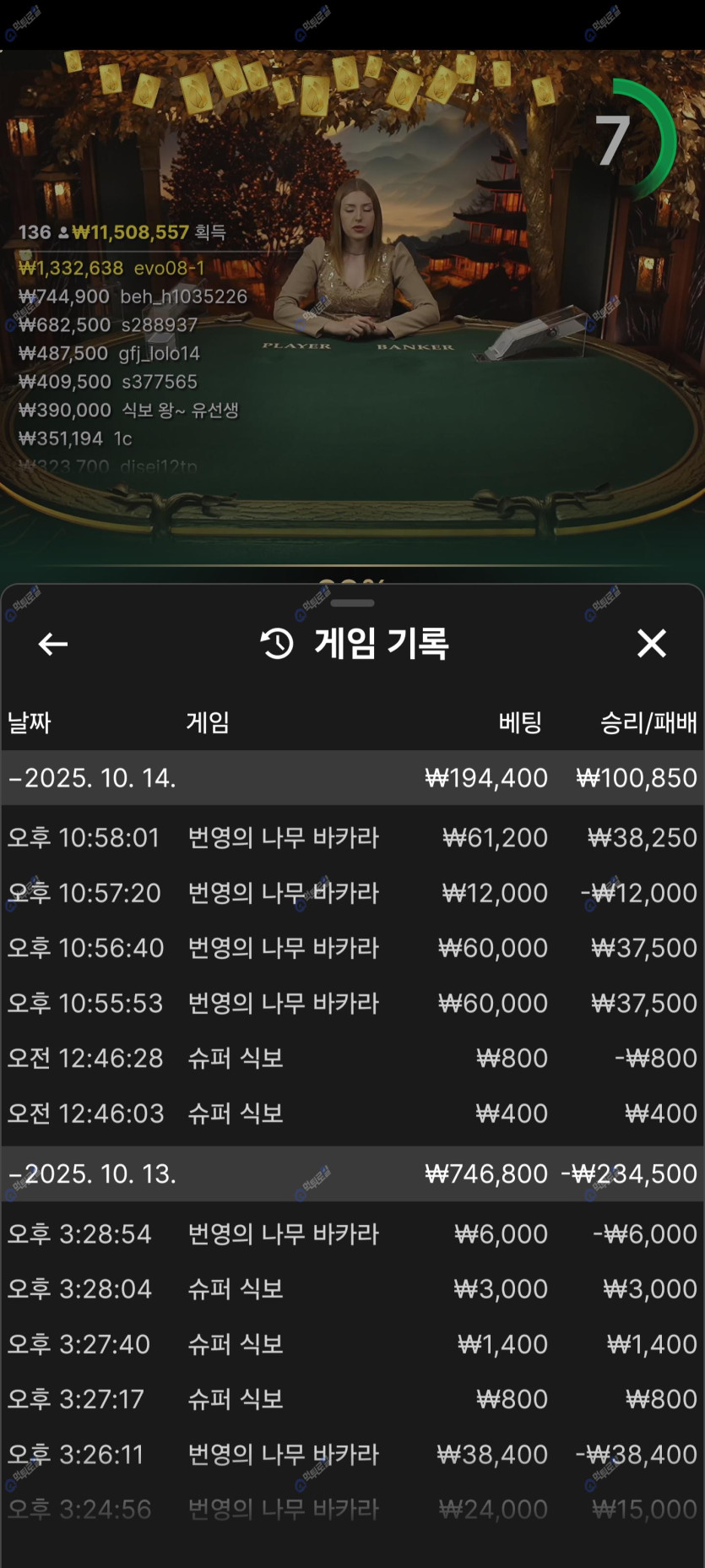Open the 오전 12:46:28 슈퍼 식보 record
705x1568 pixels.
(x=352, y=1058)
